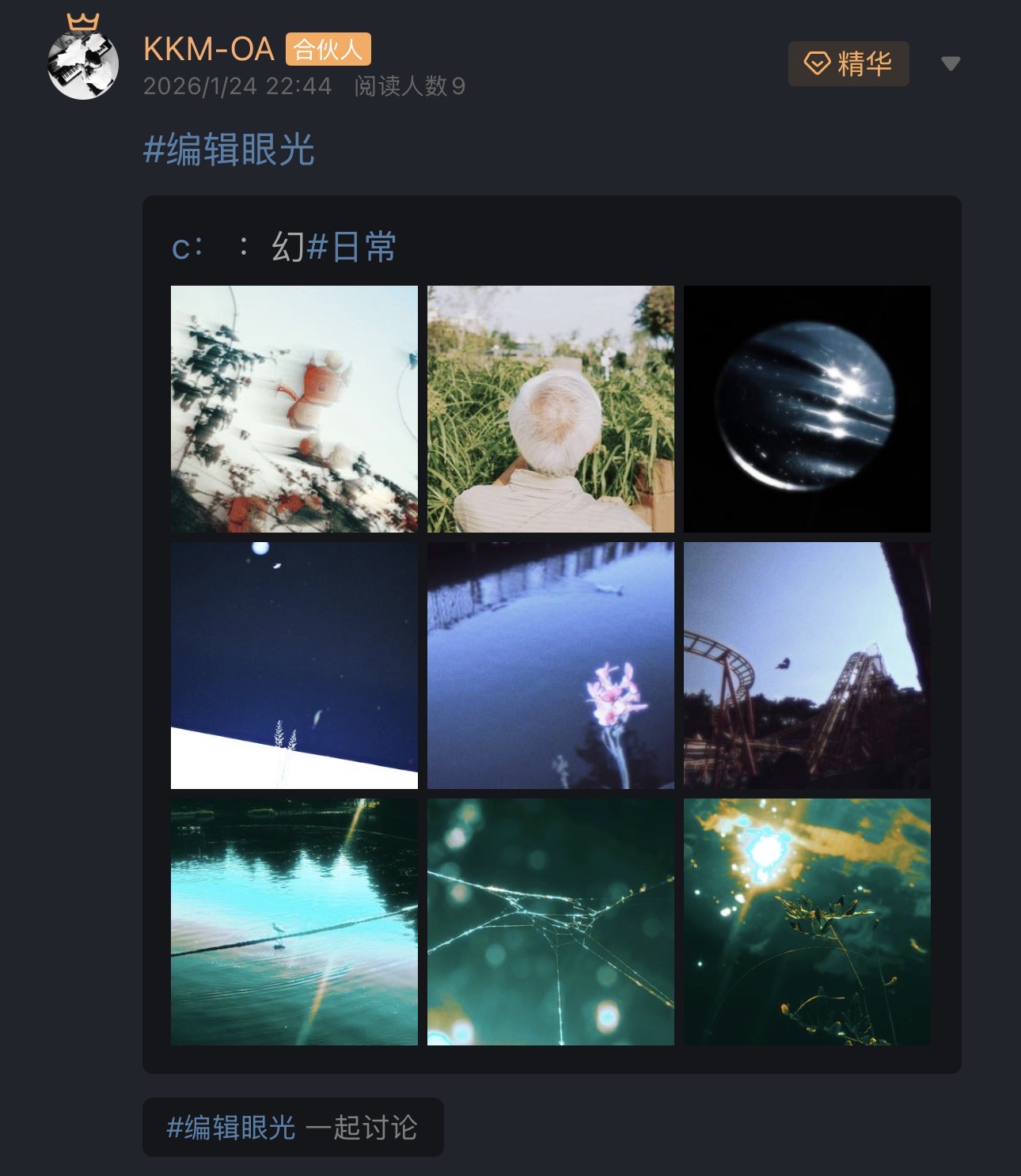This screenshot has height=1176, width=1021.
Task: Open the roller coaster photo
Action: click(807, 666)
